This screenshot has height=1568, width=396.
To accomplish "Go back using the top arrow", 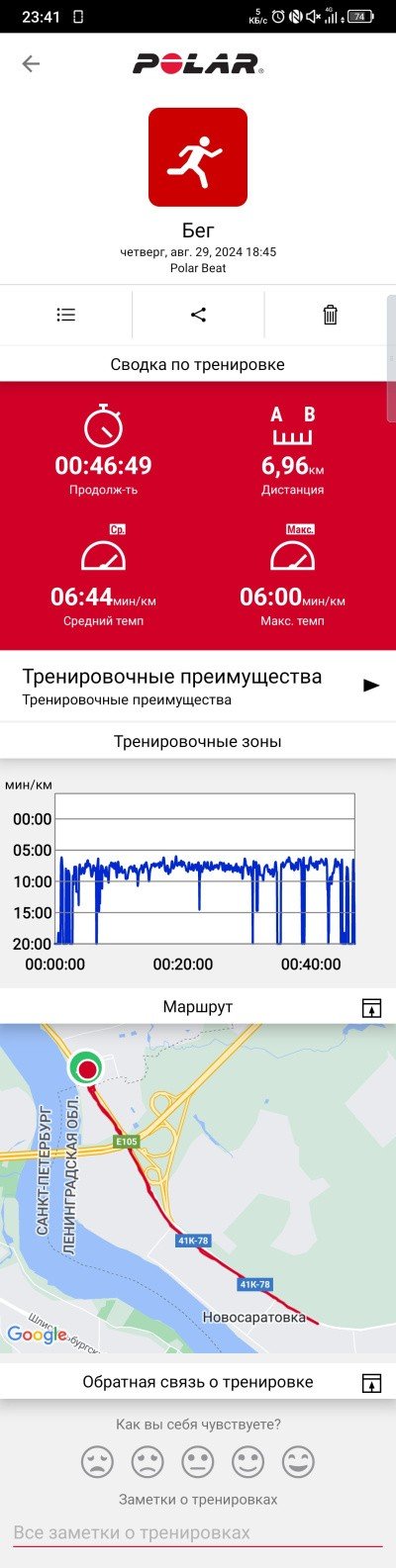I will [31, 64].
